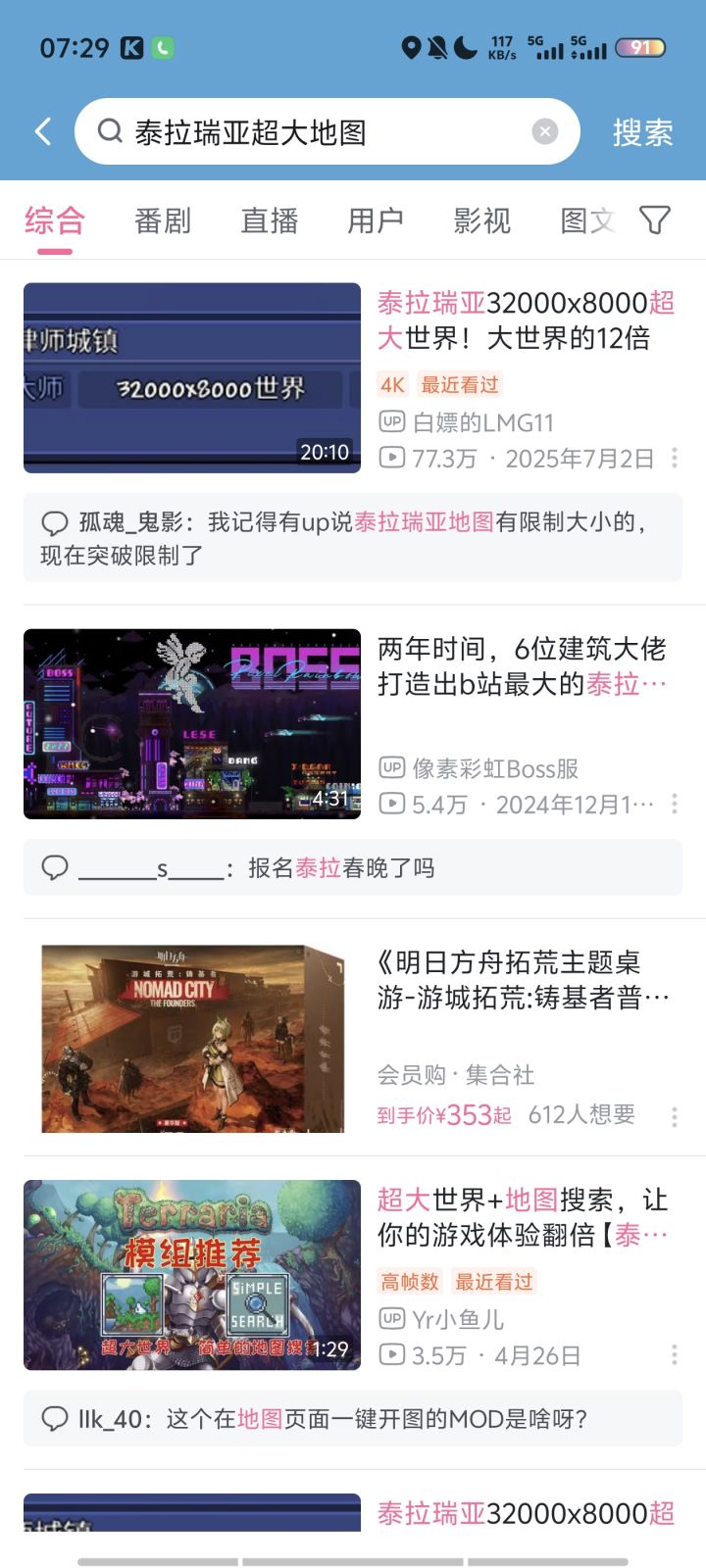This screenshot has width=706, height=1568.
Task: Open the video 泰拉瑞亚32000x8000超大世界 by 白嫖的LMG11
Action: pos(353,378)
